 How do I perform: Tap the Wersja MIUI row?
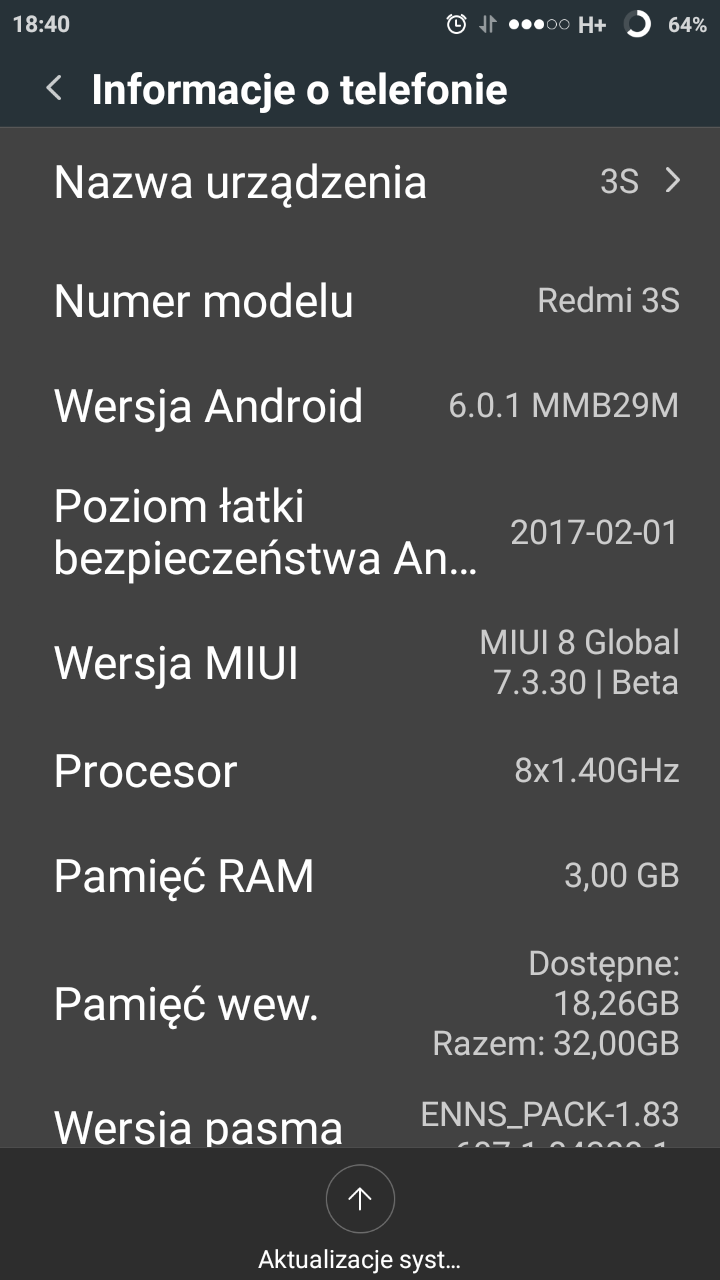click(360, 662)
